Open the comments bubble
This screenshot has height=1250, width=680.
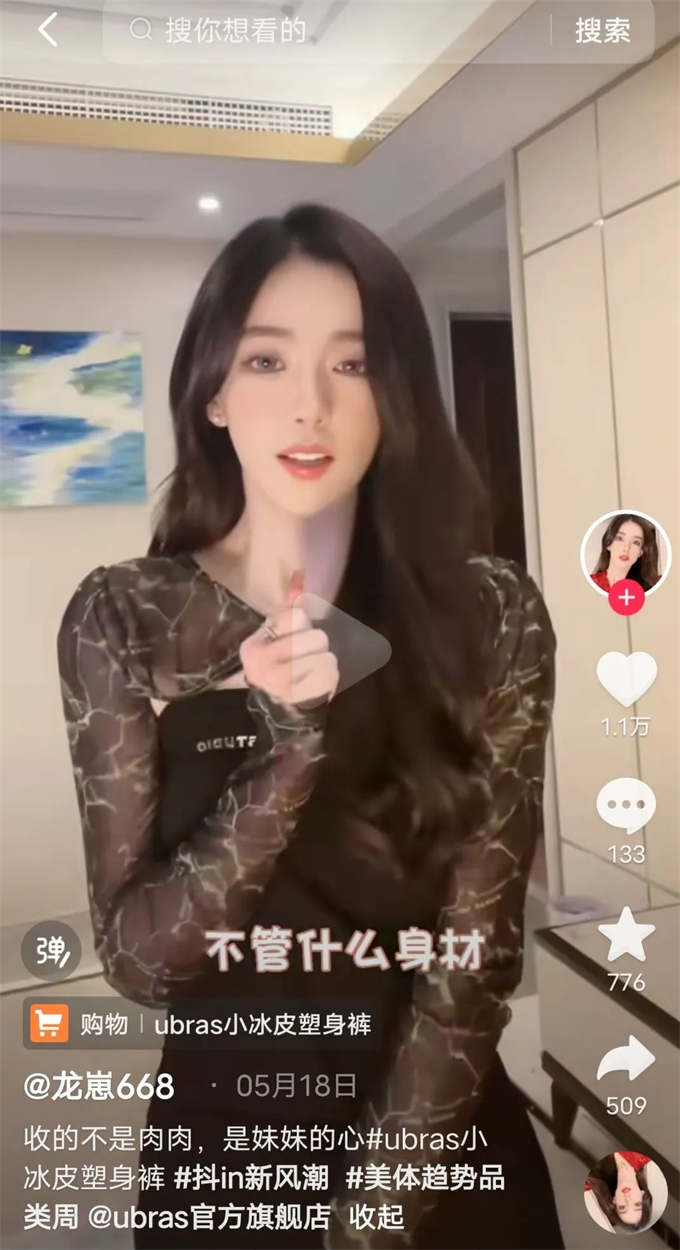pyautogui.click(x=626, y=806)
